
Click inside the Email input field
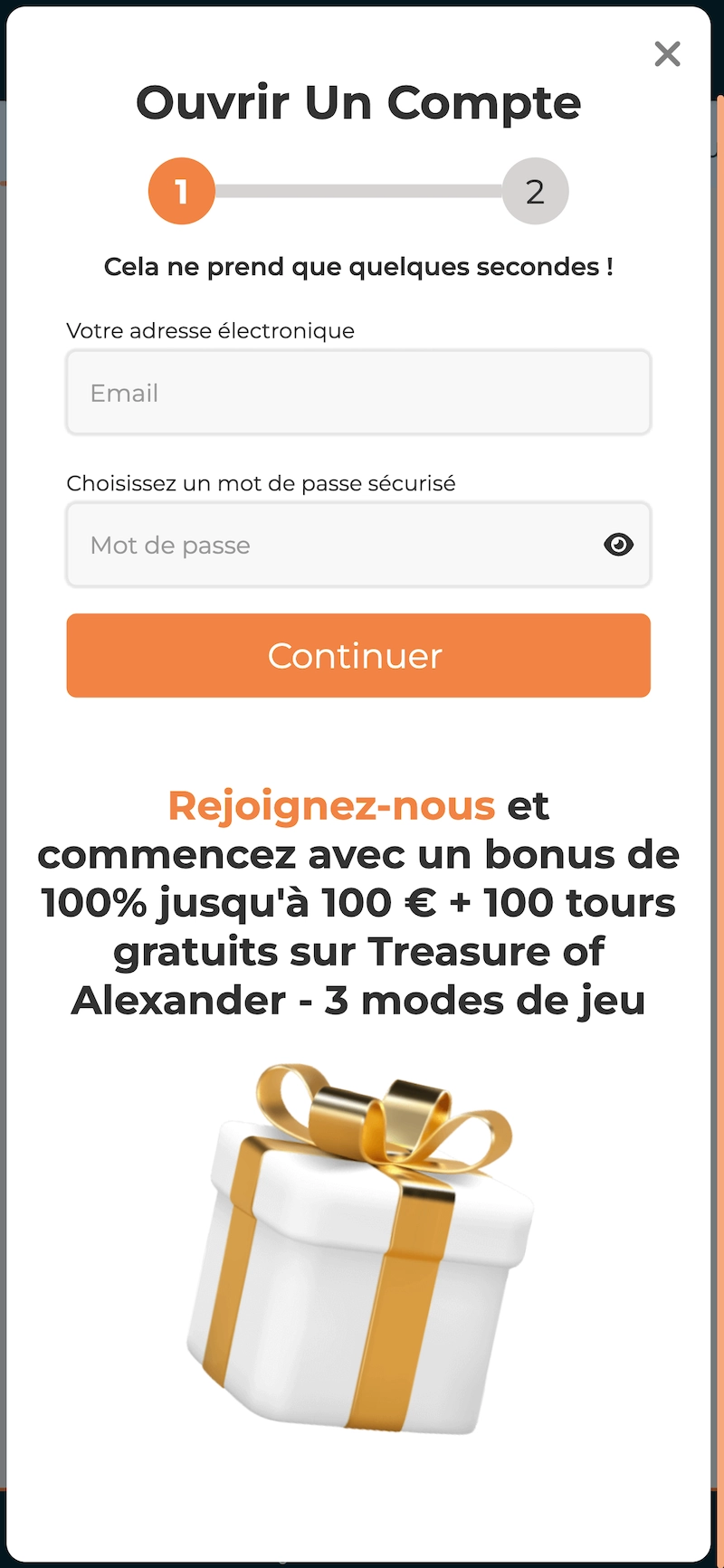(x=358, y=393)
